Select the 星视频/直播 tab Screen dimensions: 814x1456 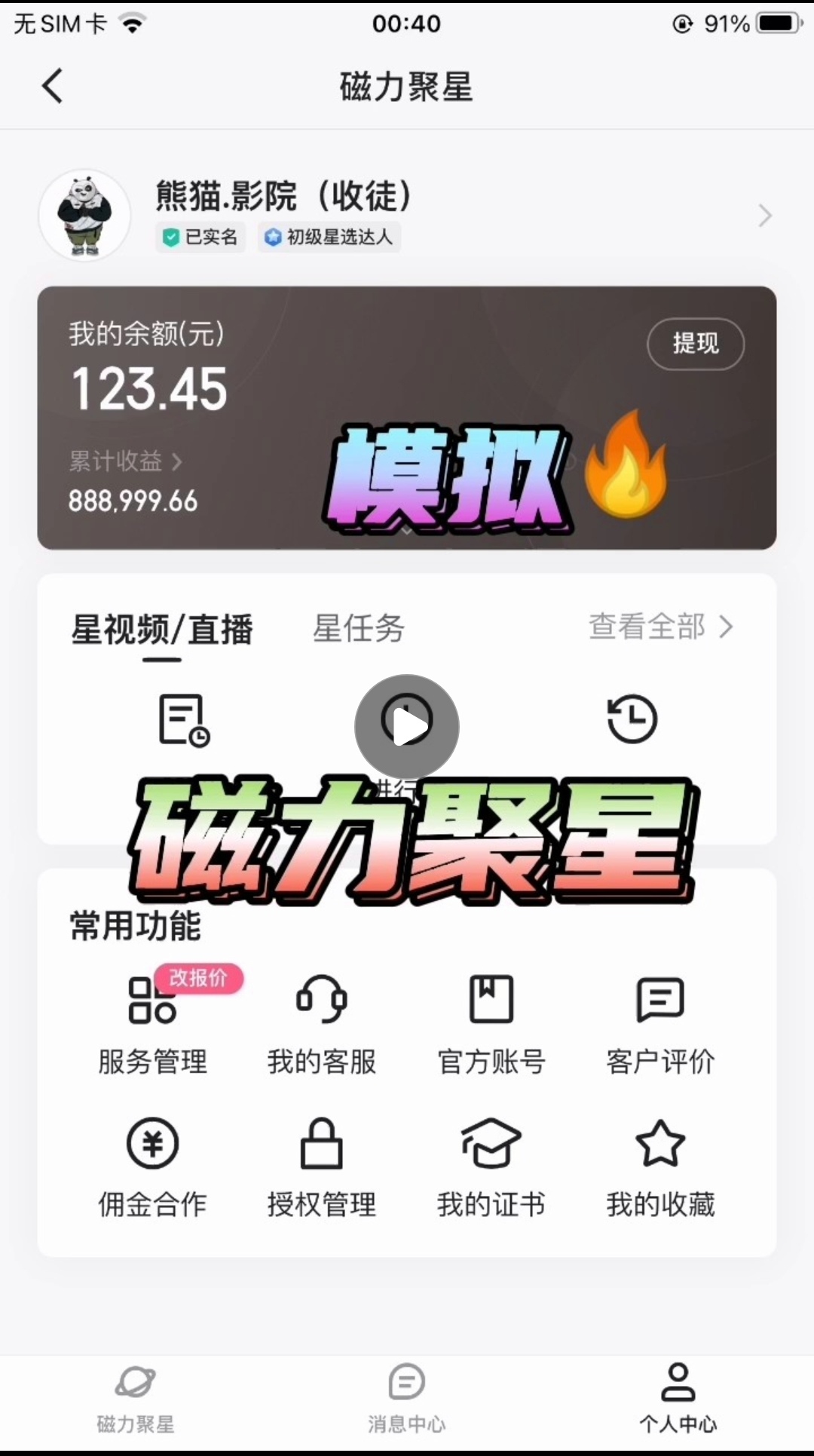(162, 630)
